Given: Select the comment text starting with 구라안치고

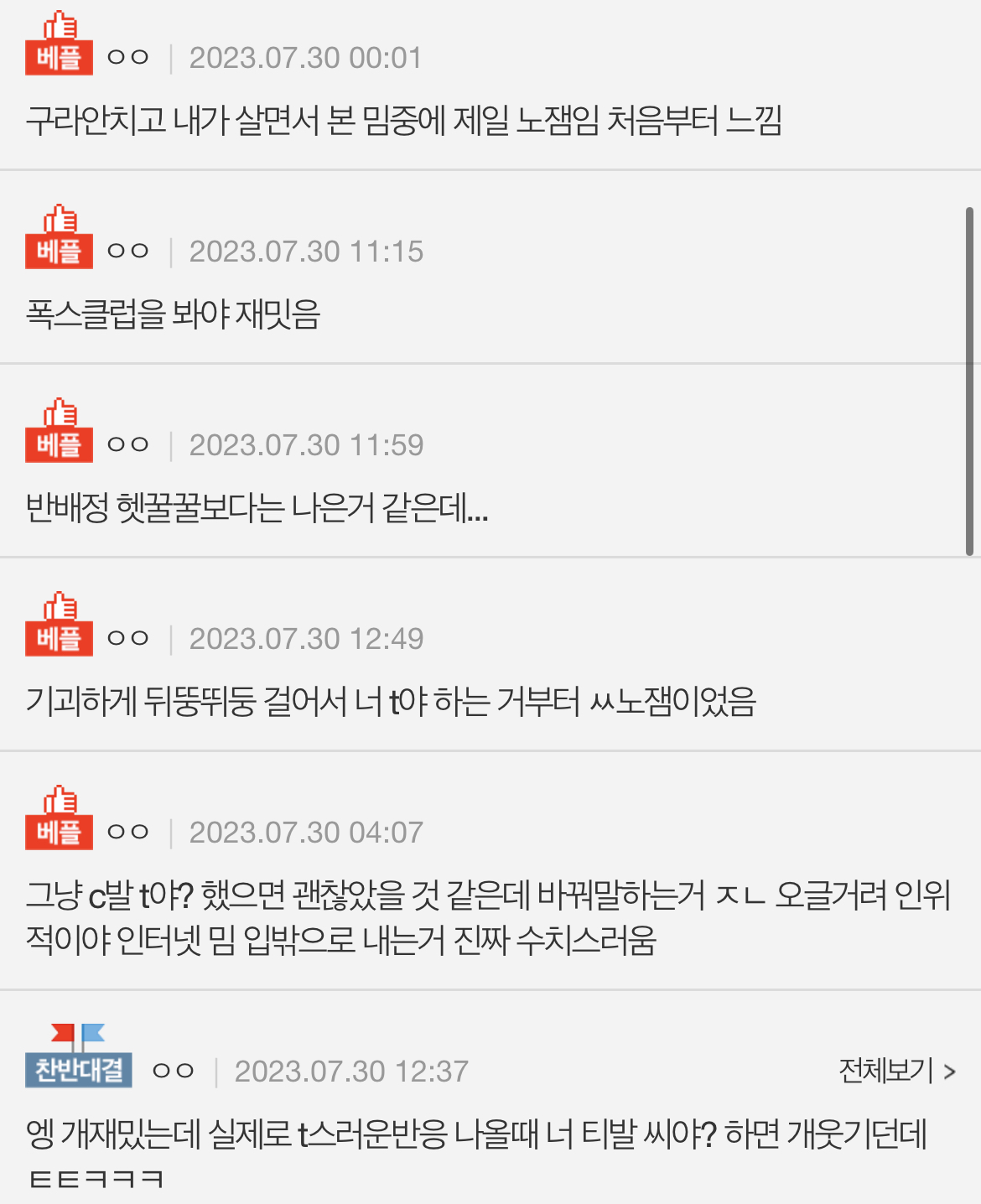Looking at the screenshot, I should (x=407, y=120).
